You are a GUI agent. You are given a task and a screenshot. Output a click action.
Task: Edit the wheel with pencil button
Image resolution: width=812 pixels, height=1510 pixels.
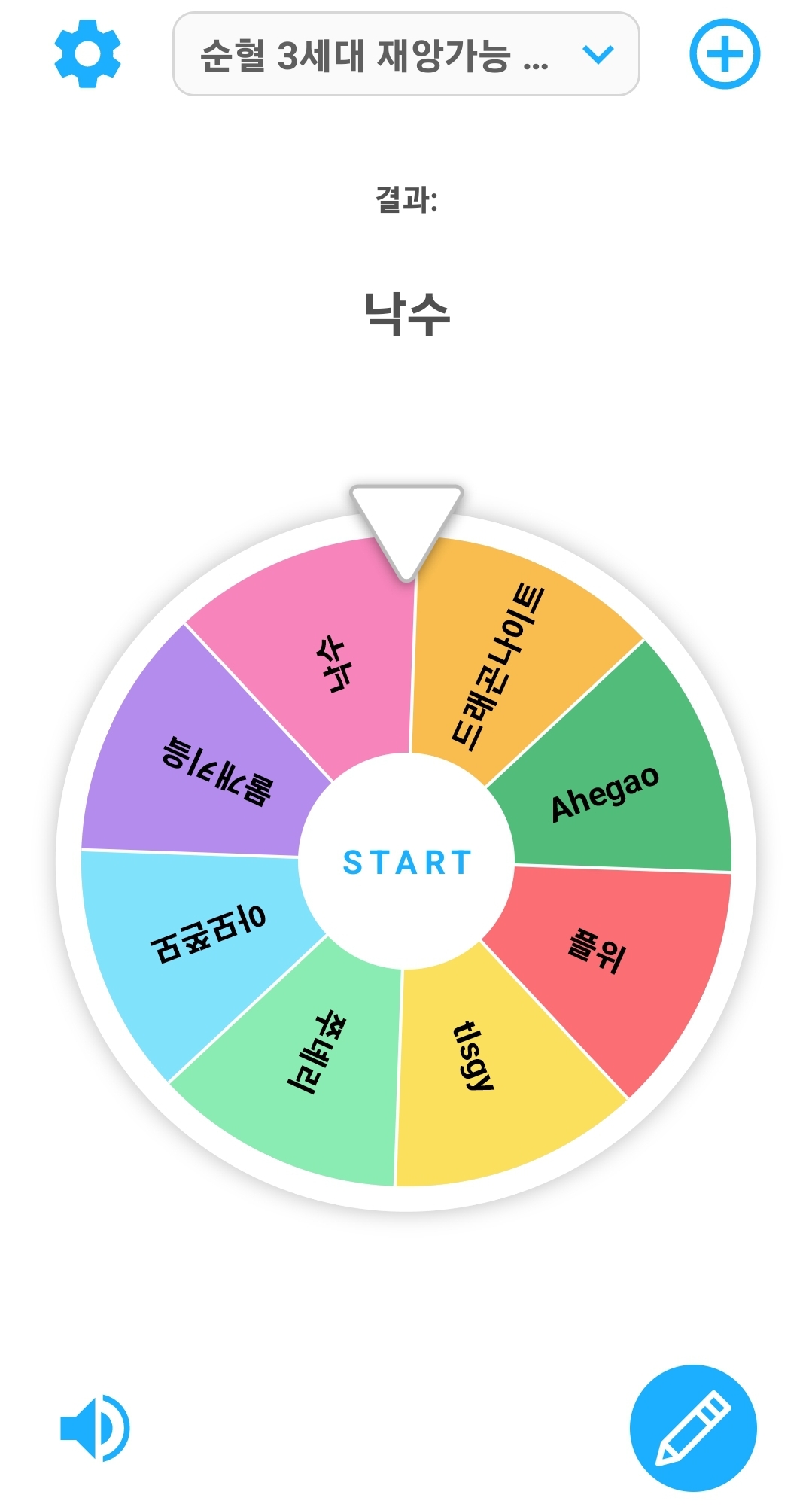[693, 1428]
